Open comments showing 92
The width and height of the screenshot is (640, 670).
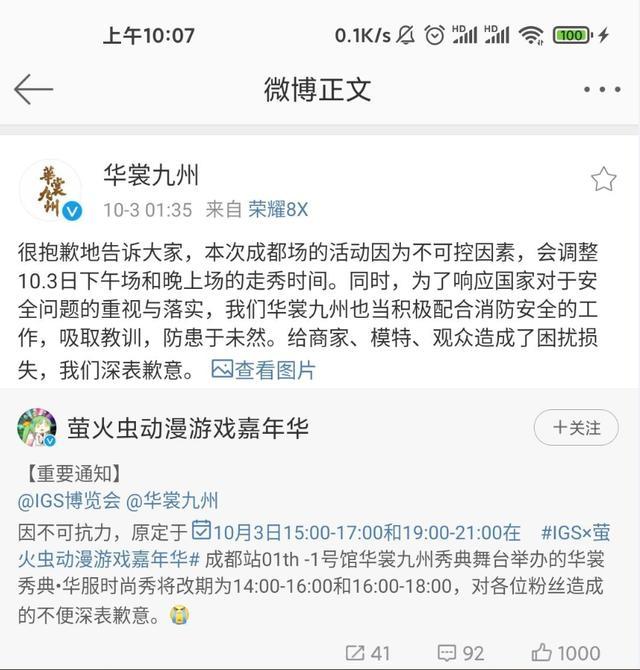tap(461, 653)
